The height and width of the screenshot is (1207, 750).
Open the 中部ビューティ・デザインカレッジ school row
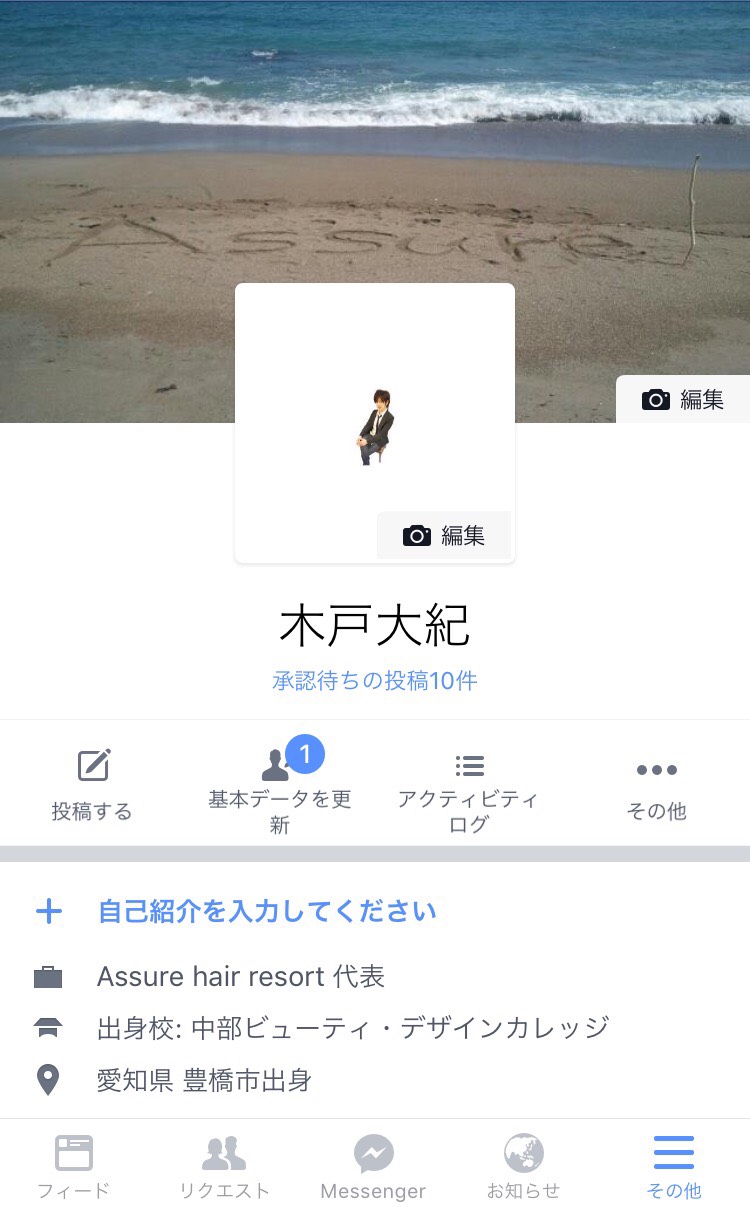(352, 1028)
